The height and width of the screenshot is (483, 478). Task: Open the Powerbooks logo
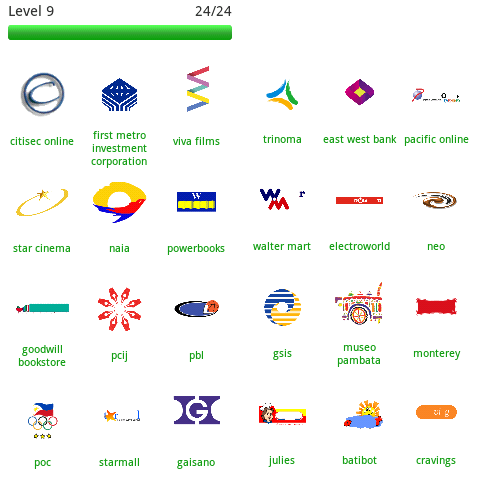pos(196,202)
